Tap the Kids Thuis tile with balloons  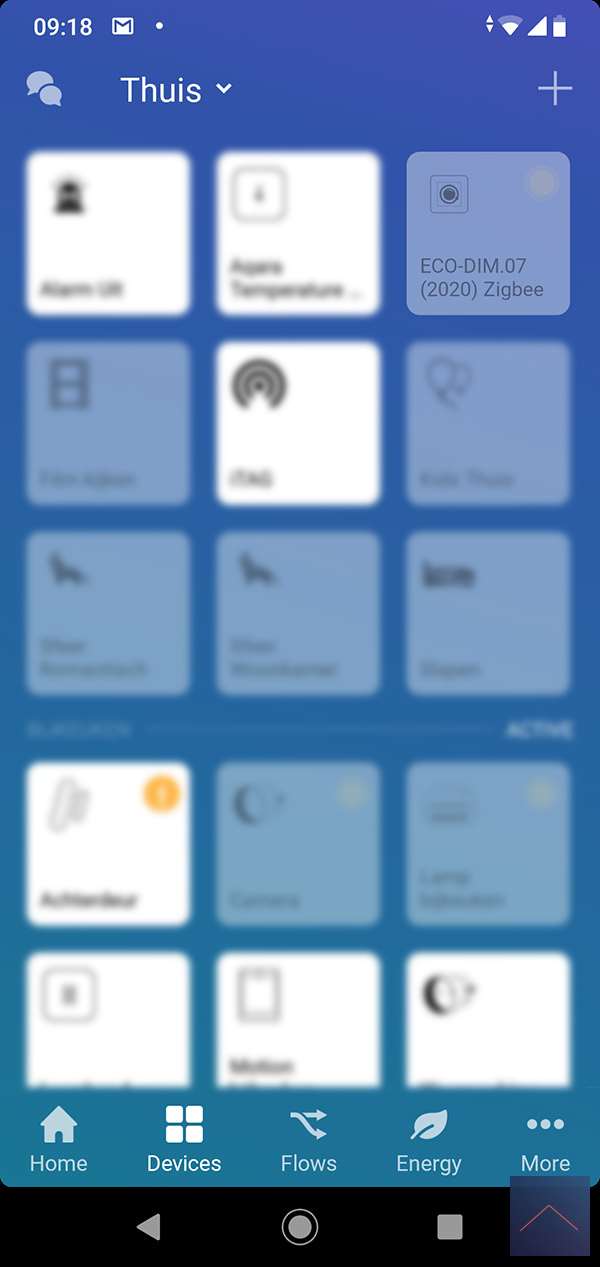[x=488, y=423]
